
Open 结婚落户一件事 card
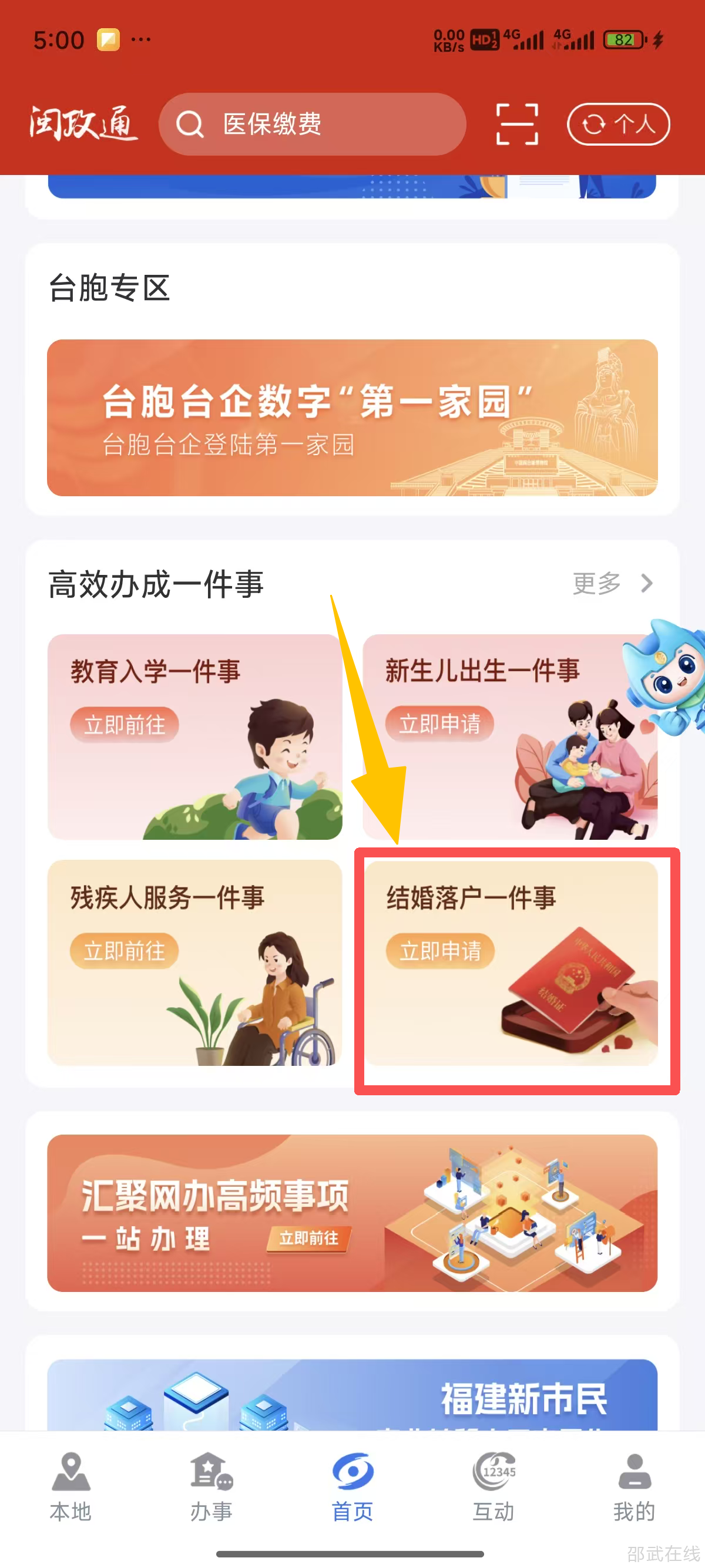coord(511,962)
